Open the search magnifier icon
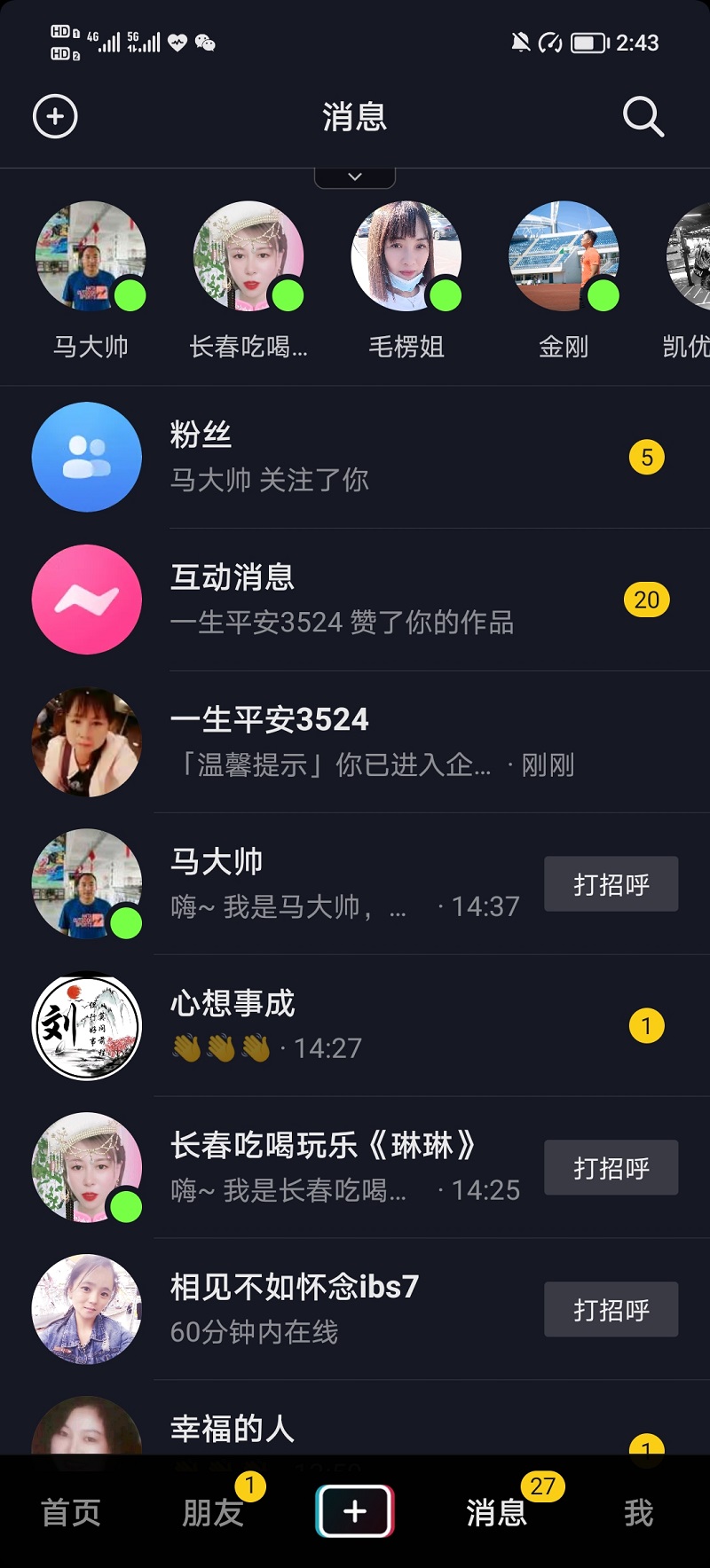Screen dimensions: 710x1568 click(x=643, y=116)
